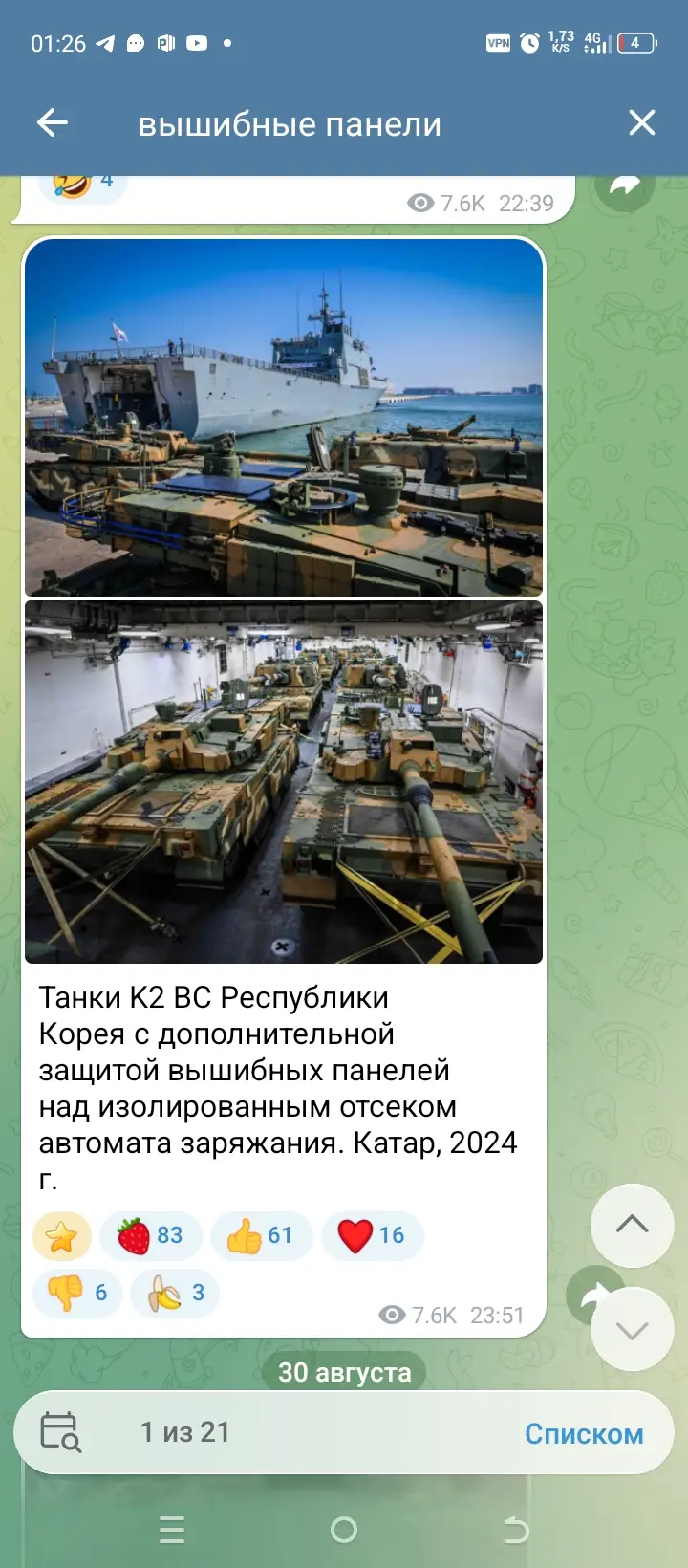This screenshot has width=688, height=1568.
Task: React with strawberry showing 83
Action: point(150,1235)
